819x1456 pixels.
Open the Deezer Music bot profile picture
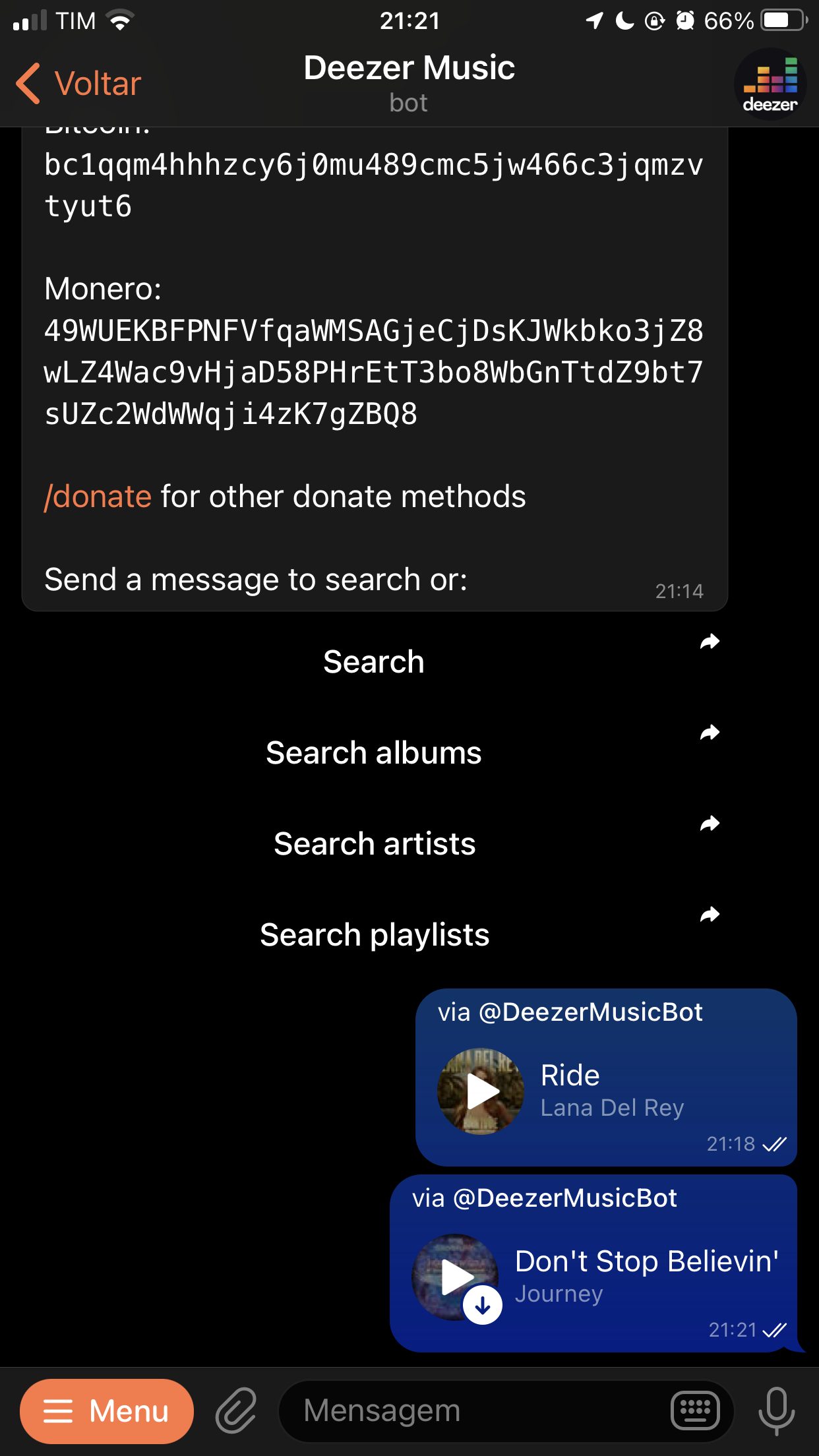tap(770, 84)
